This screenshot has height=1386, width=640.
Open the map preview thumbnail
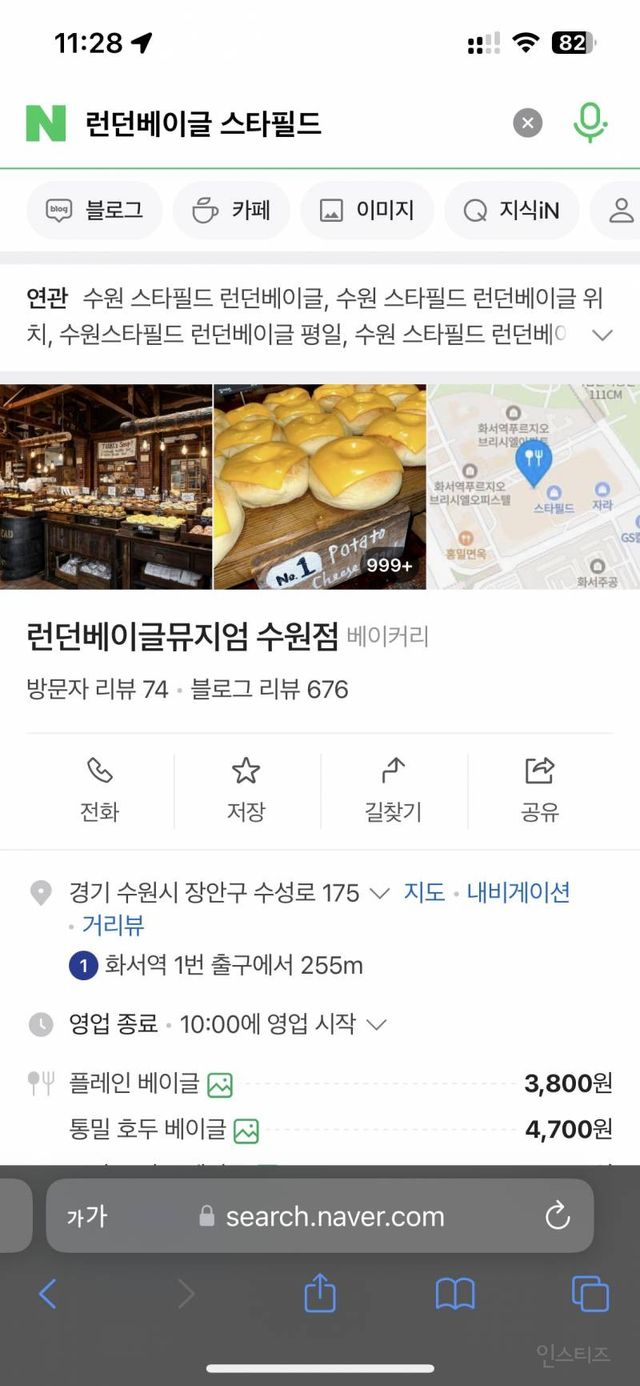coord(534,487)
